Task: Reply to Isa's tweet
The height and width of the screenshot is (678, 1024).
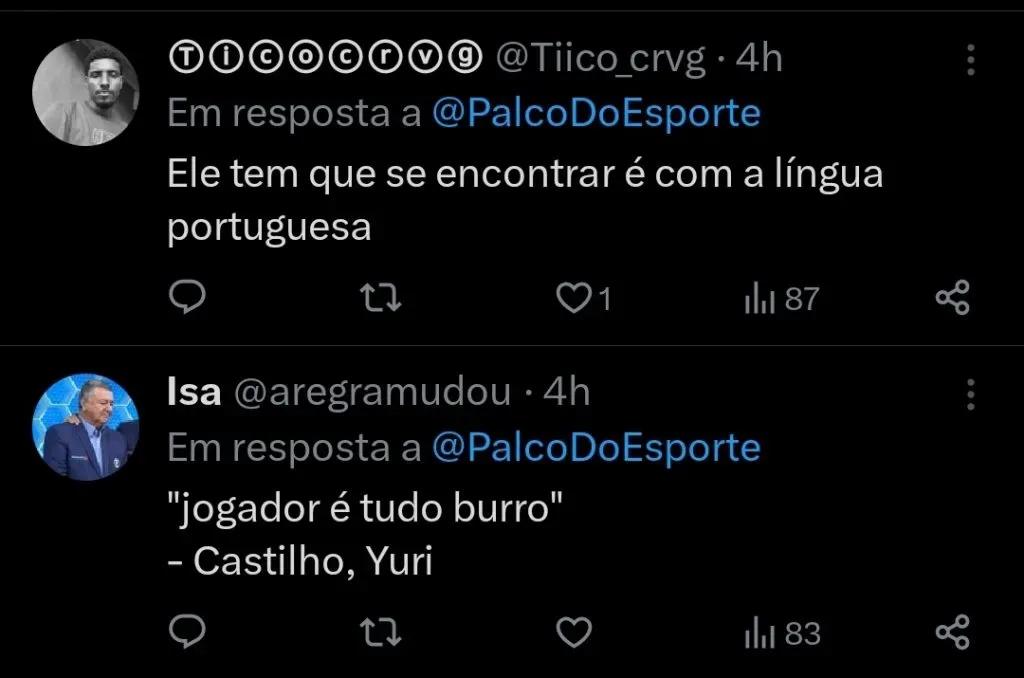Action: 187,632
